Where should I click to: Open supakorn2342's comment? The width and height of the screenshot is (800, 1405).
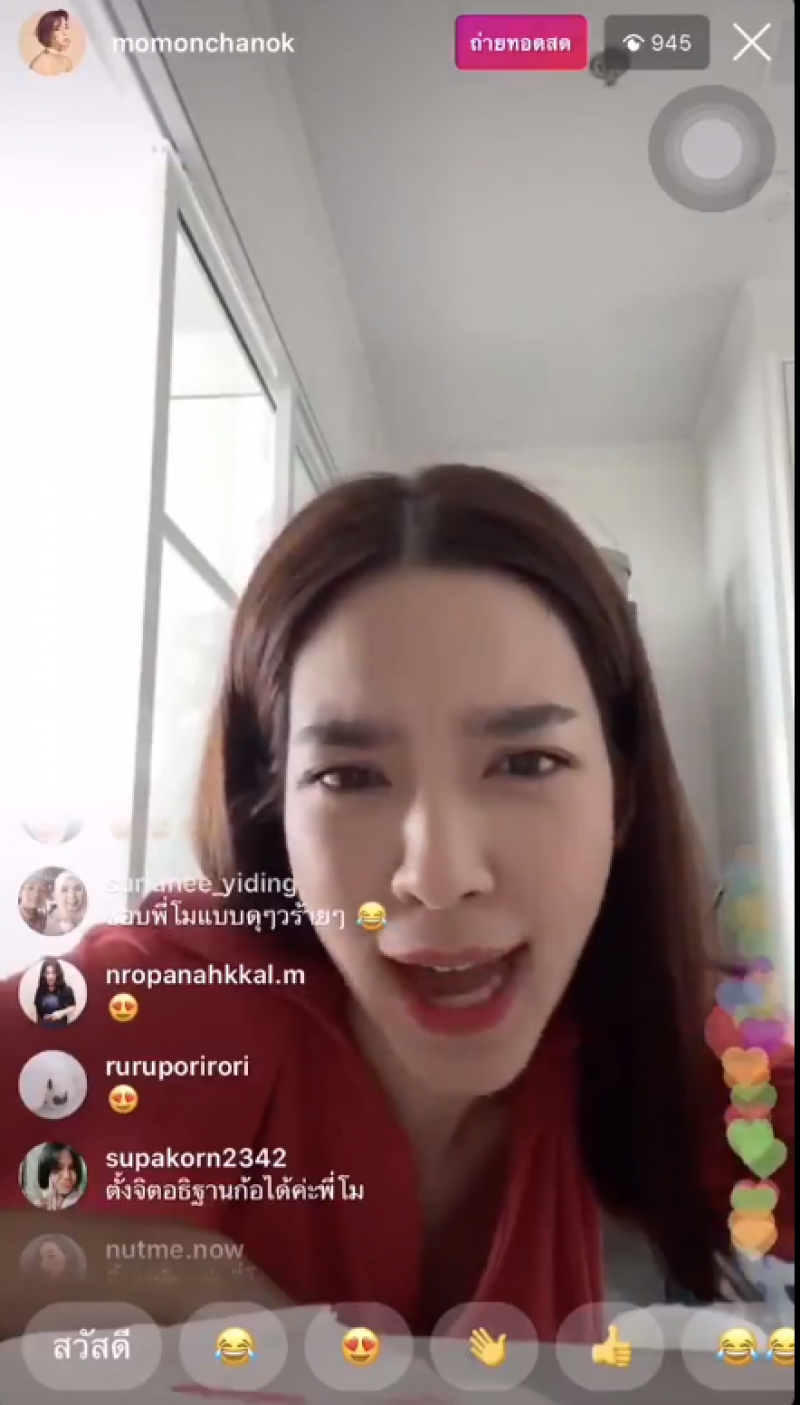(234, 1175)
